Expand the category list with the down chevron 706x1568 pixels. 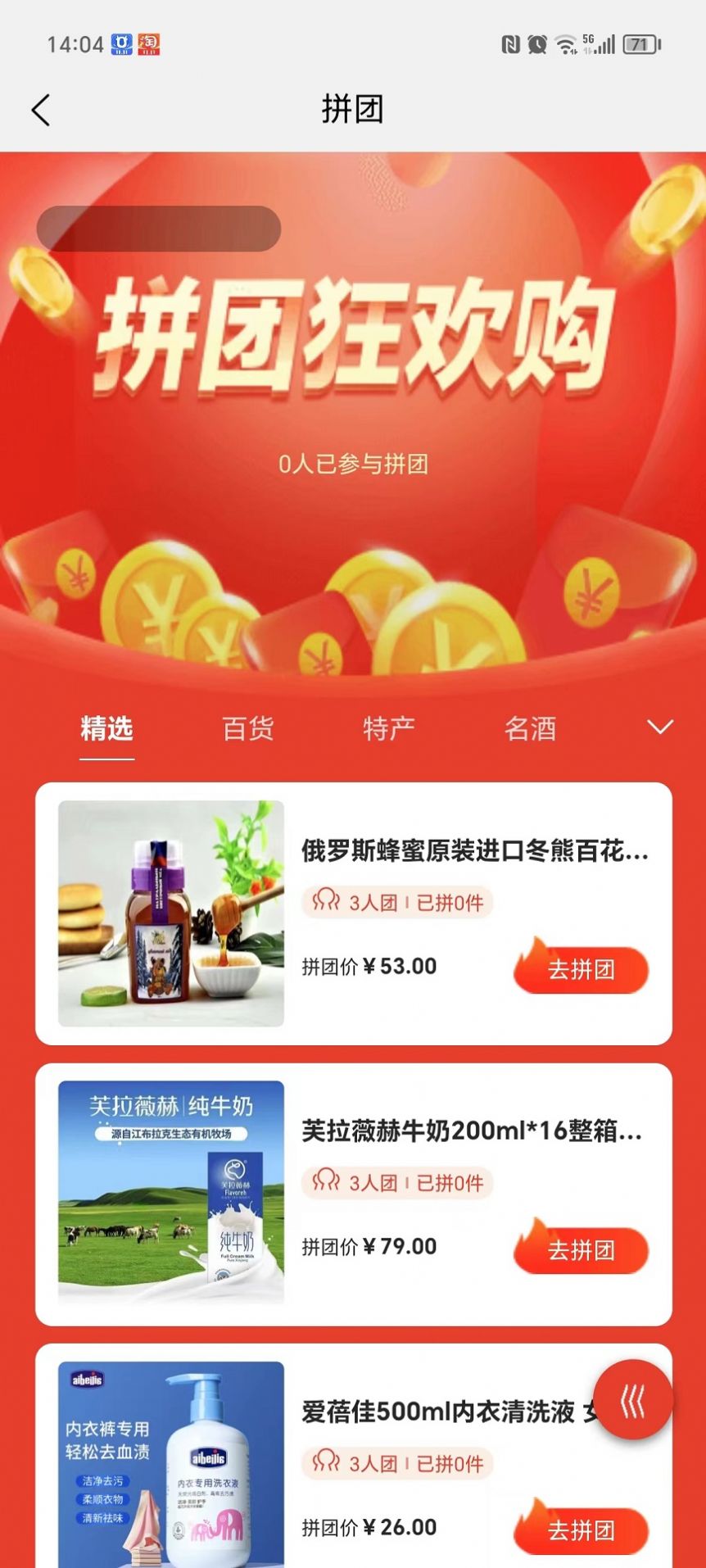coord(660,727)
